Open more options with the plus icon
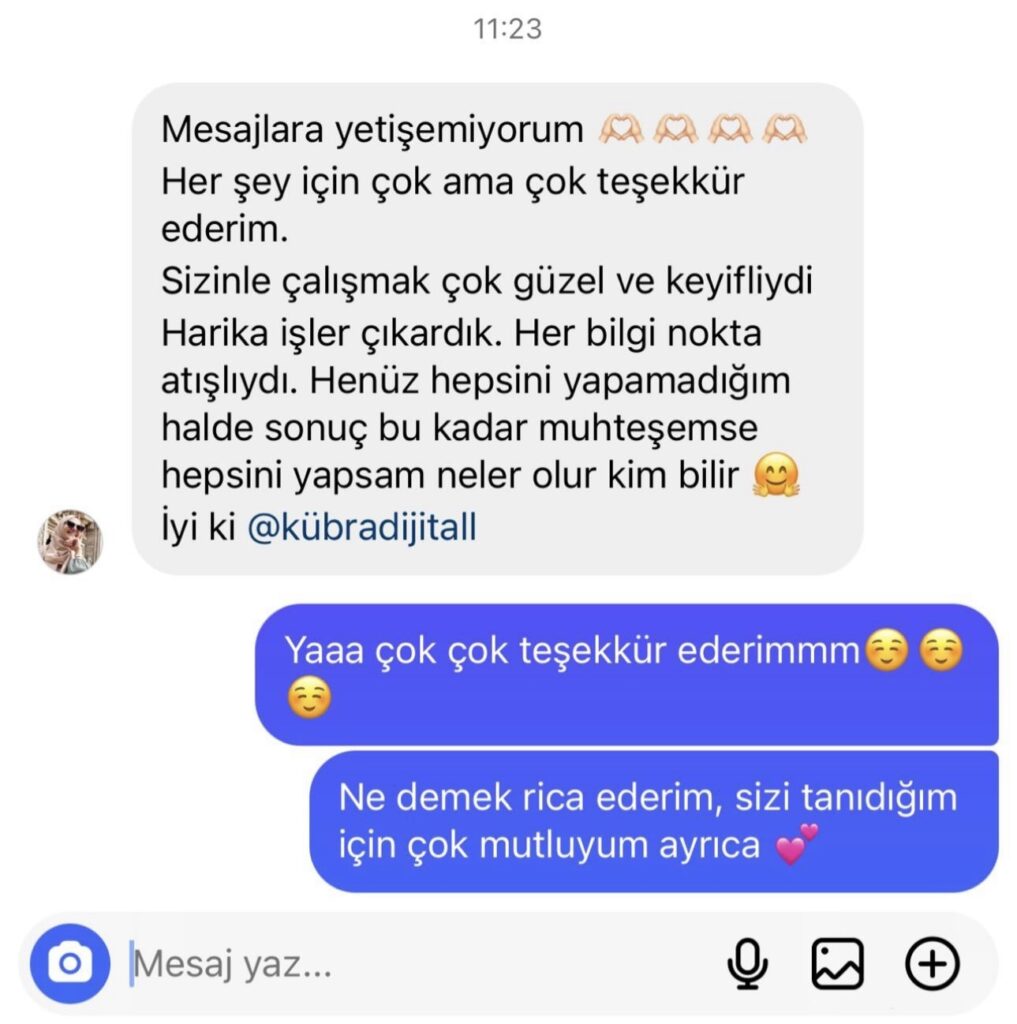The height and width of the screenshot is (1024, 1017). coord(932,965)
